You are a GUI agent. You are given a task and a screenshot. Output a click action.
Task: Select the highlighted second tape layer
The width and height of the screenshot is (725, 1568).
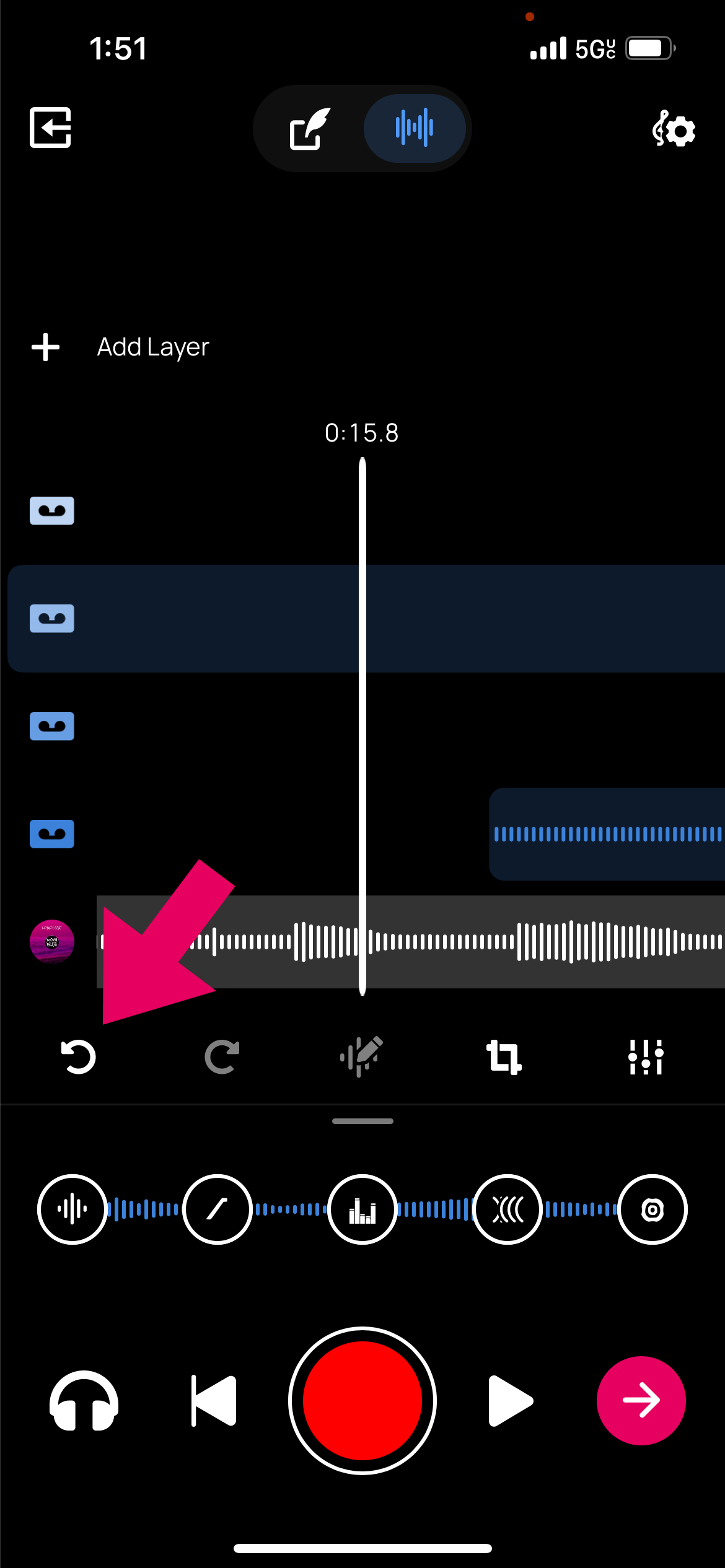click(x=52, y=618)
